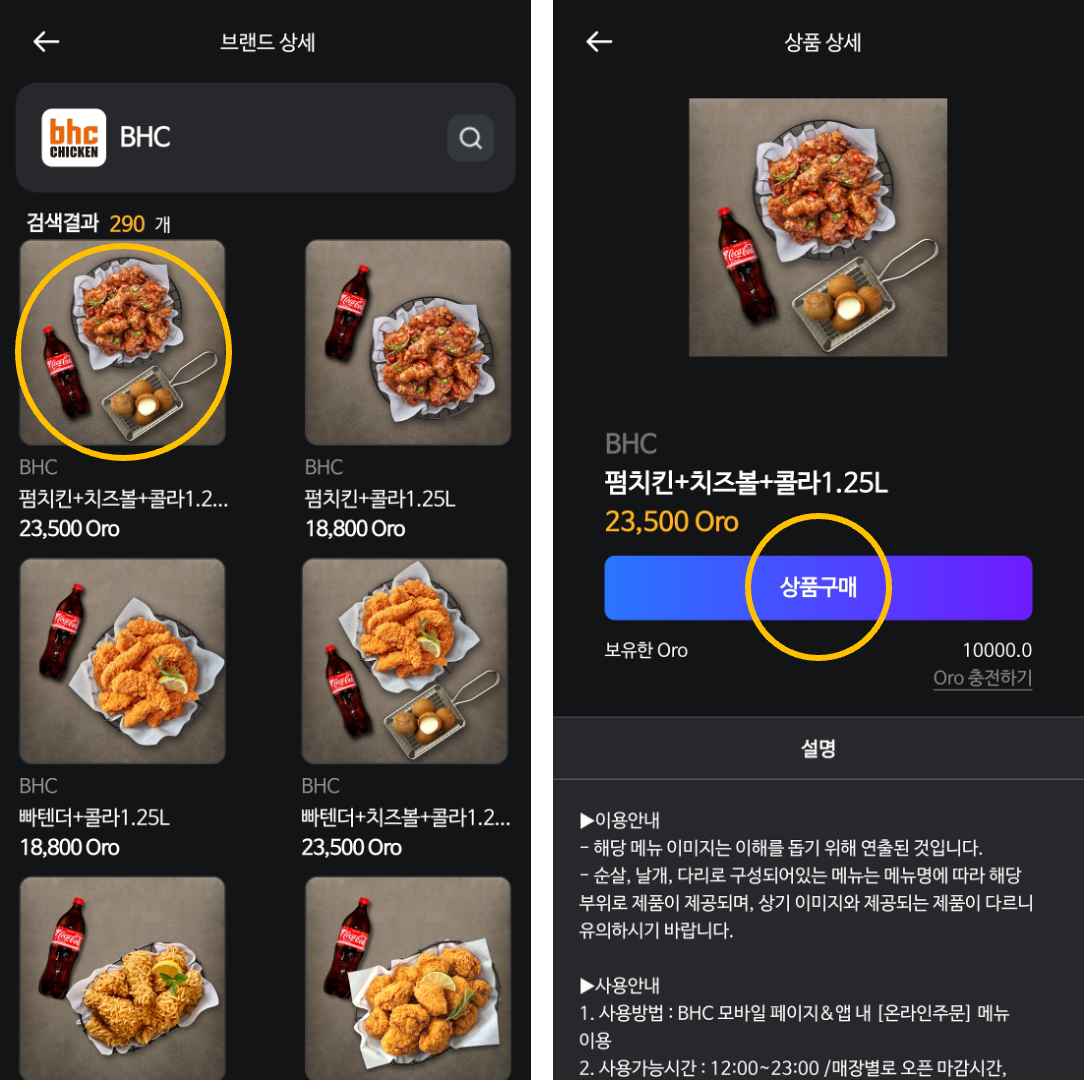The height and width of the screenshot is (1080, 1084).
Task: Open the Oro 충전하기 link
Action: pyautogui.click(x=982, y=678)
